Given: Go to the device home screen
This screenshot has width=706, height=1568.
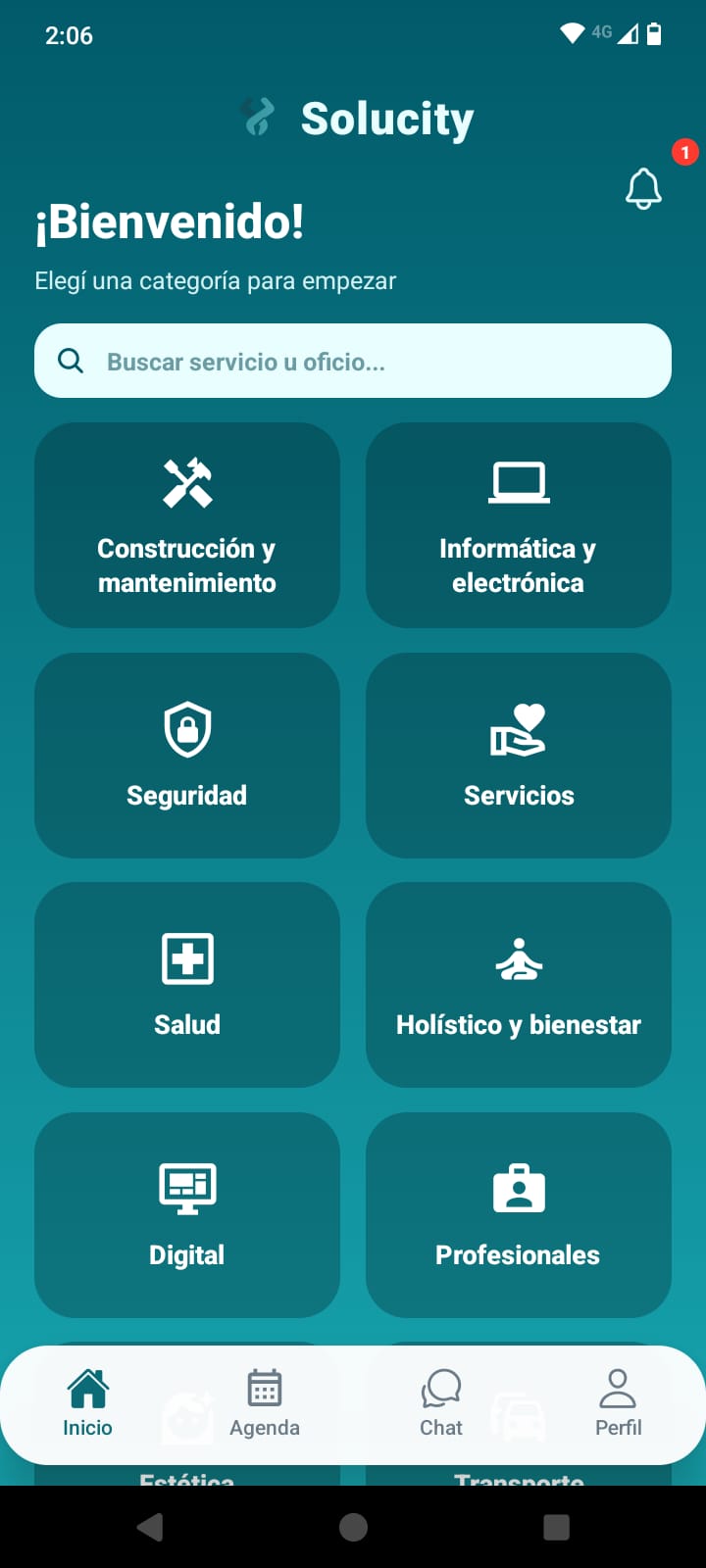Looking at the screenshot, I should coord(353,1527).
